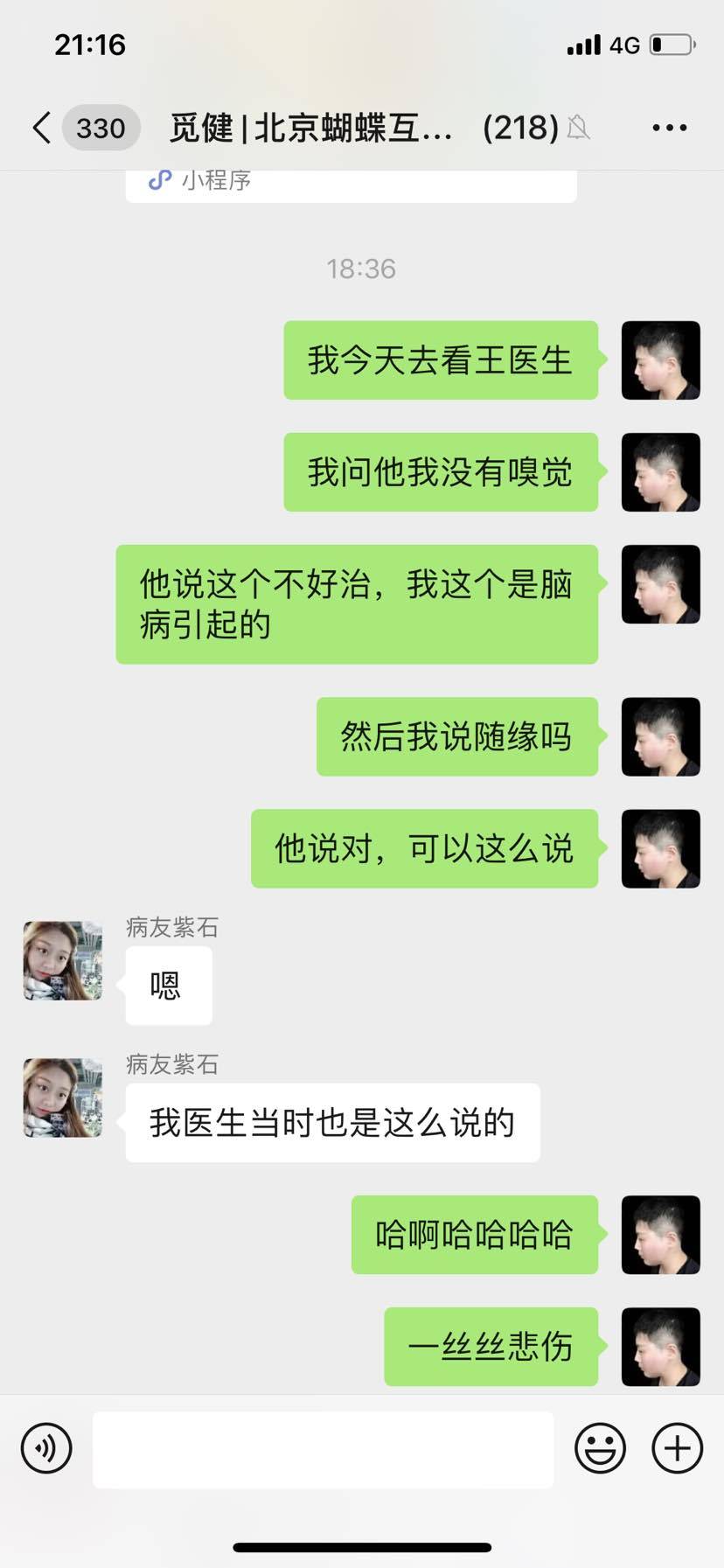Go back to the chat list
Viewport: 724px width, 1568px height.
pyautogui.click(x=41, y=128)
